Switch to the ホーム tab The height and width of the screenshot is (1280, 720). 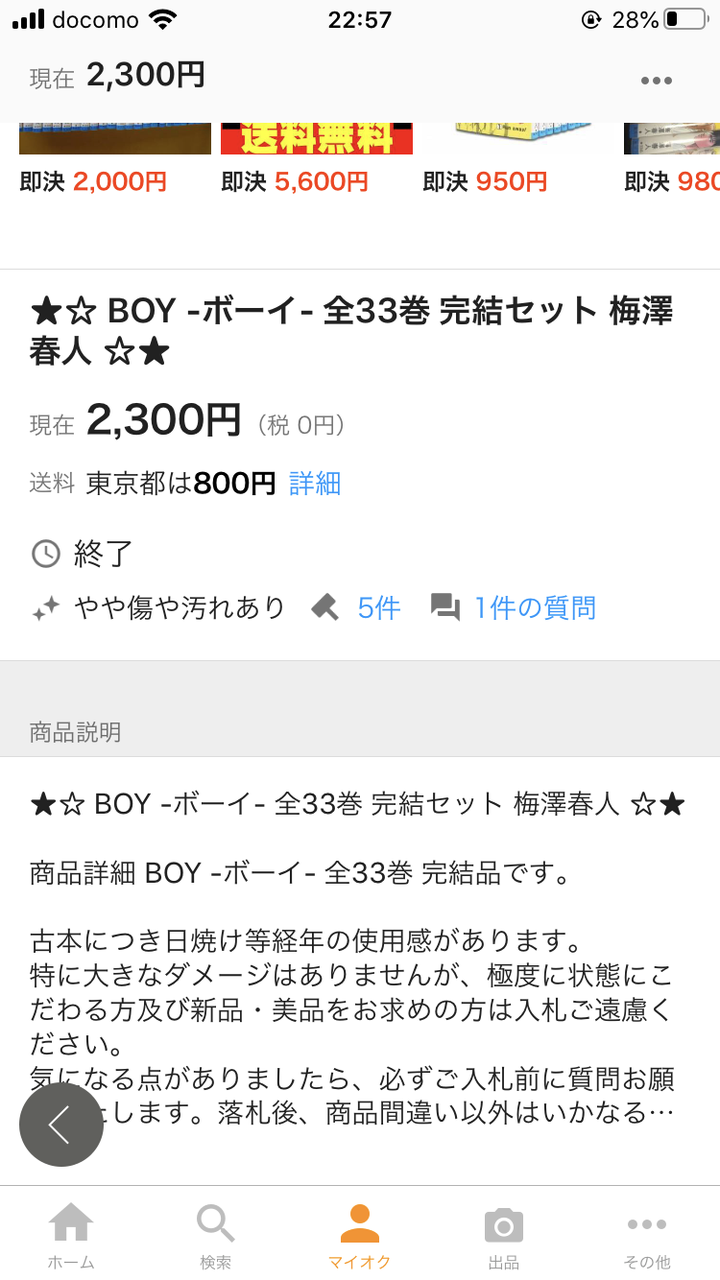(71, 1236)
